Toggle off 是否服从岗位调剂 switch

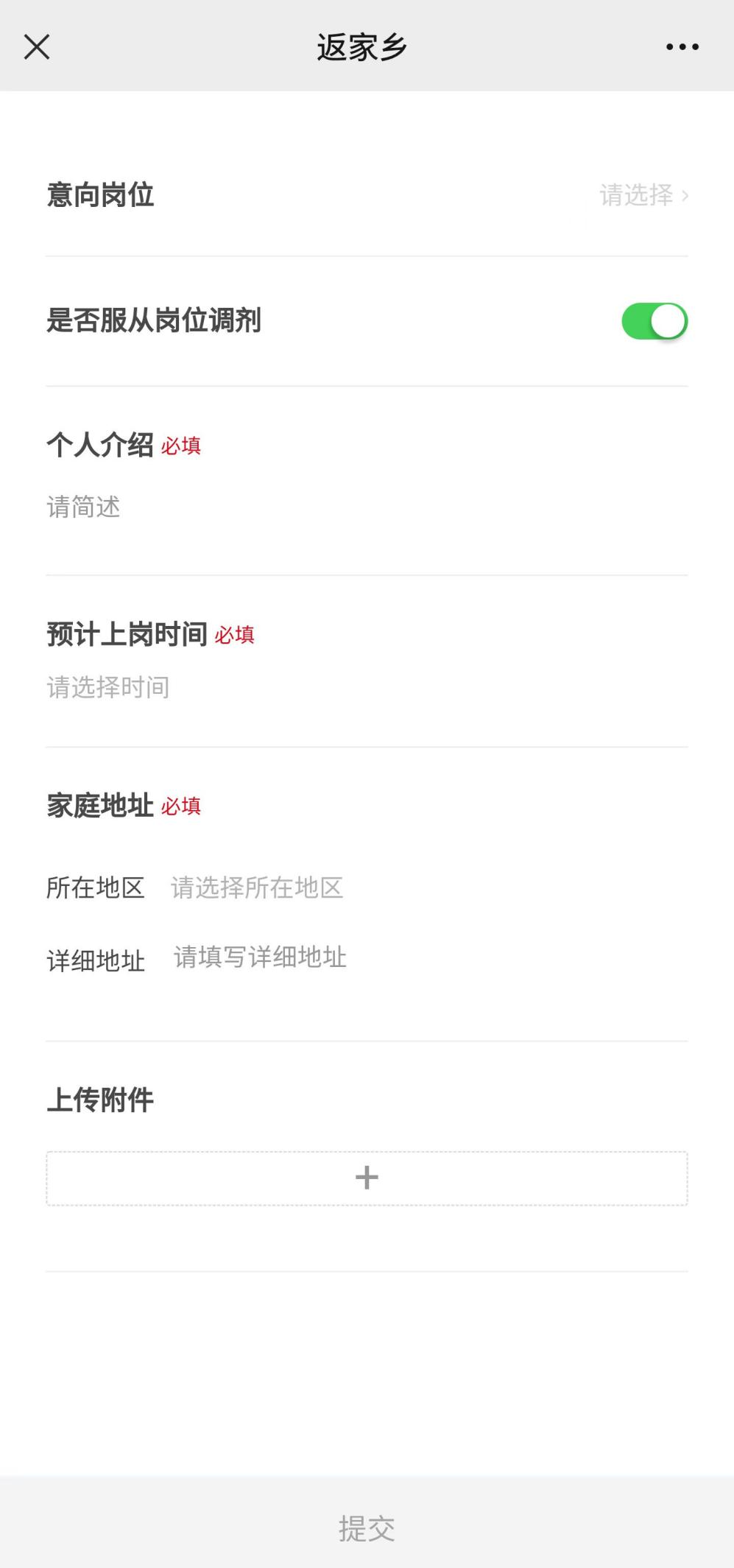point(654,321)
